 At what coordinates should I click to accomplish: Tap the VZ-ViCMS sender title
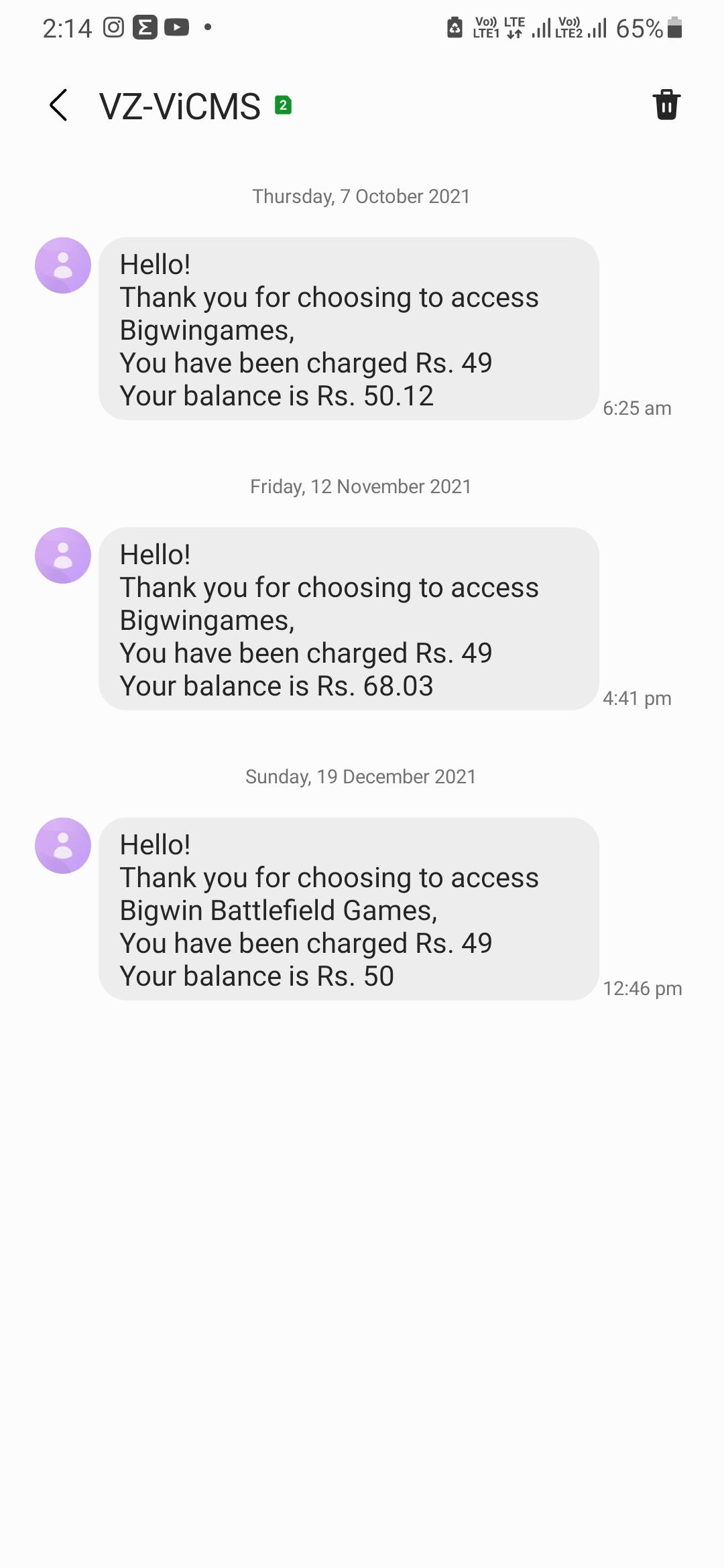pyautogui.click(x=180, y=106)
